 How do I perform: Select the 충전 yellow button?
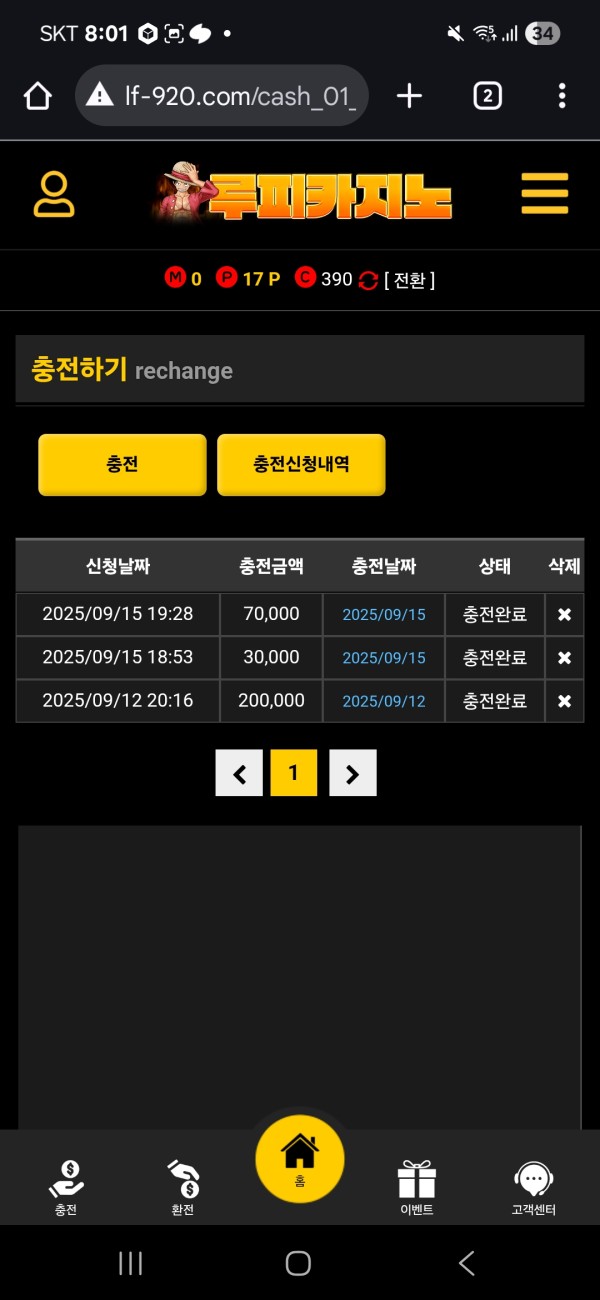click(x=122, y=465)
